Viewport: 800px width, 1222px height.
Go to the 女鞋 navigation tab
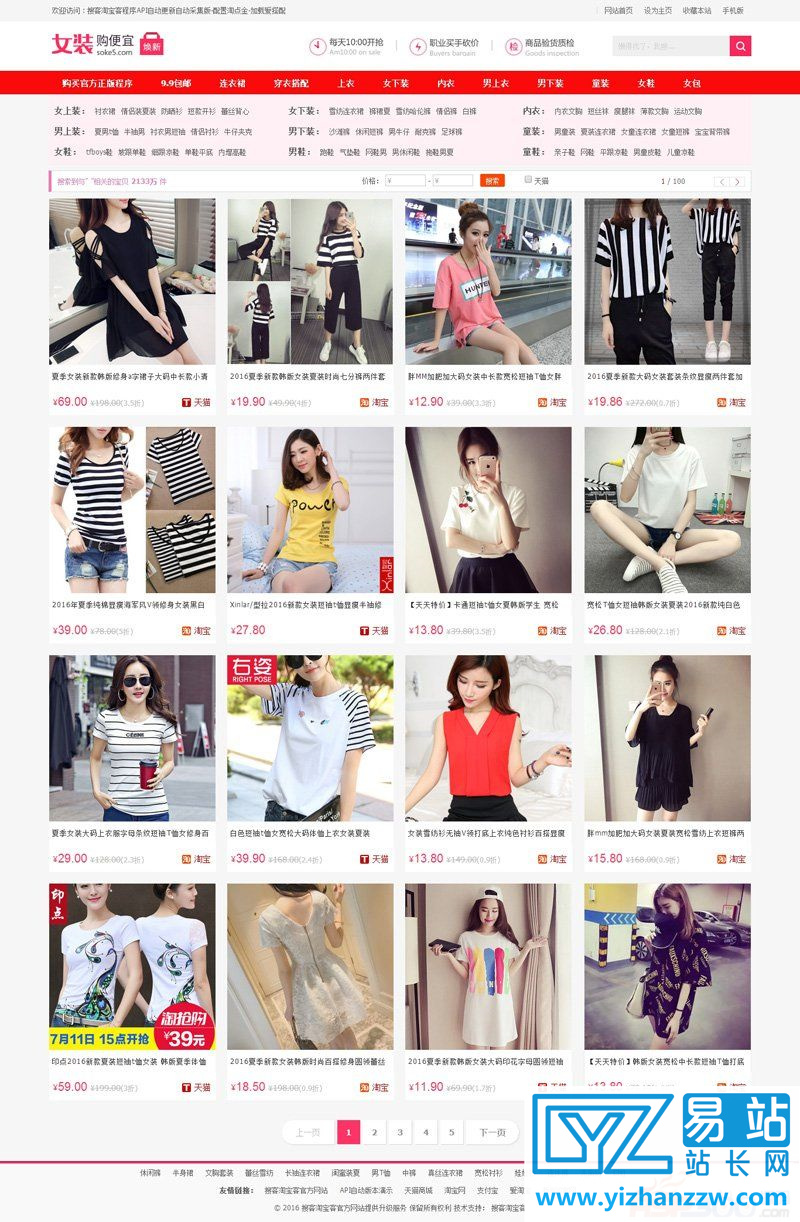pyautogui.click(x=646, y=83)
